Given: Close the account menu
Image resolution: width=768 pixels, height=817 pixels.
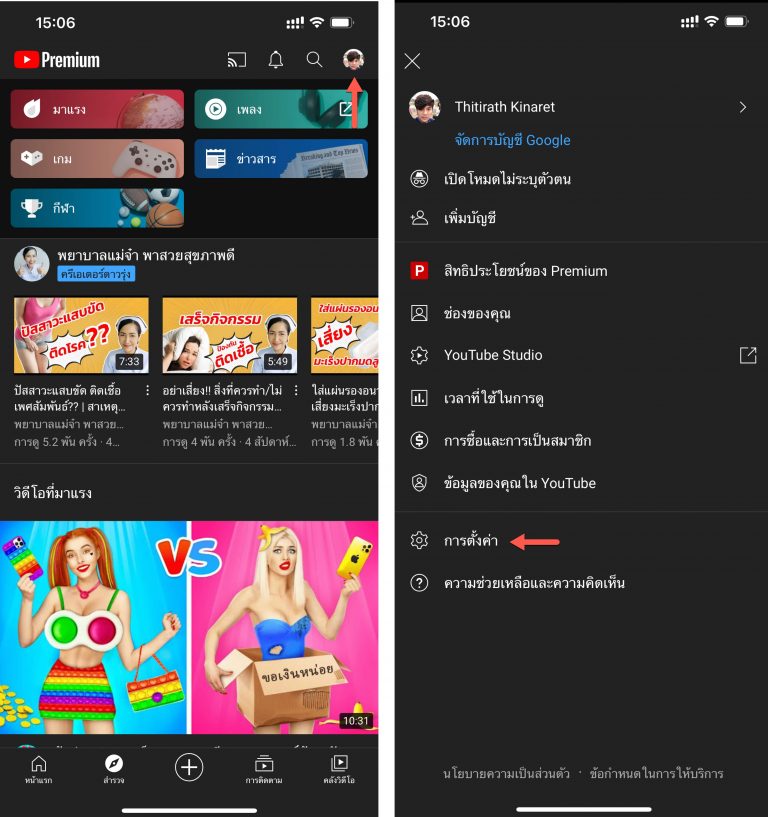Looking at the screenshot, I should tap(412, 61).
